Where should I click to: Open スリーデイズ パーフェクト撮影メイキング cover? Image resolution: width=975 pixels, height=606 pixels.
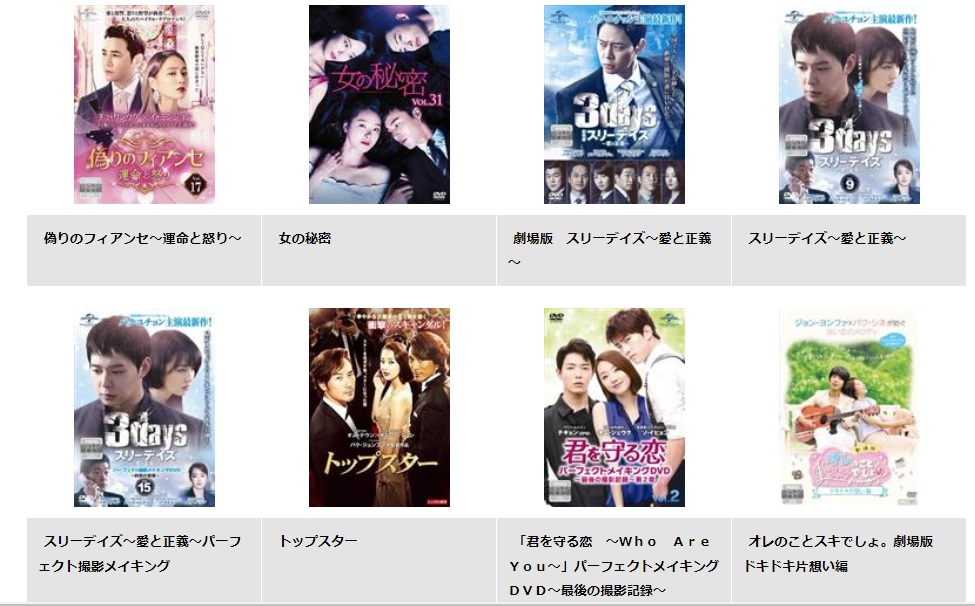point(144,407)
